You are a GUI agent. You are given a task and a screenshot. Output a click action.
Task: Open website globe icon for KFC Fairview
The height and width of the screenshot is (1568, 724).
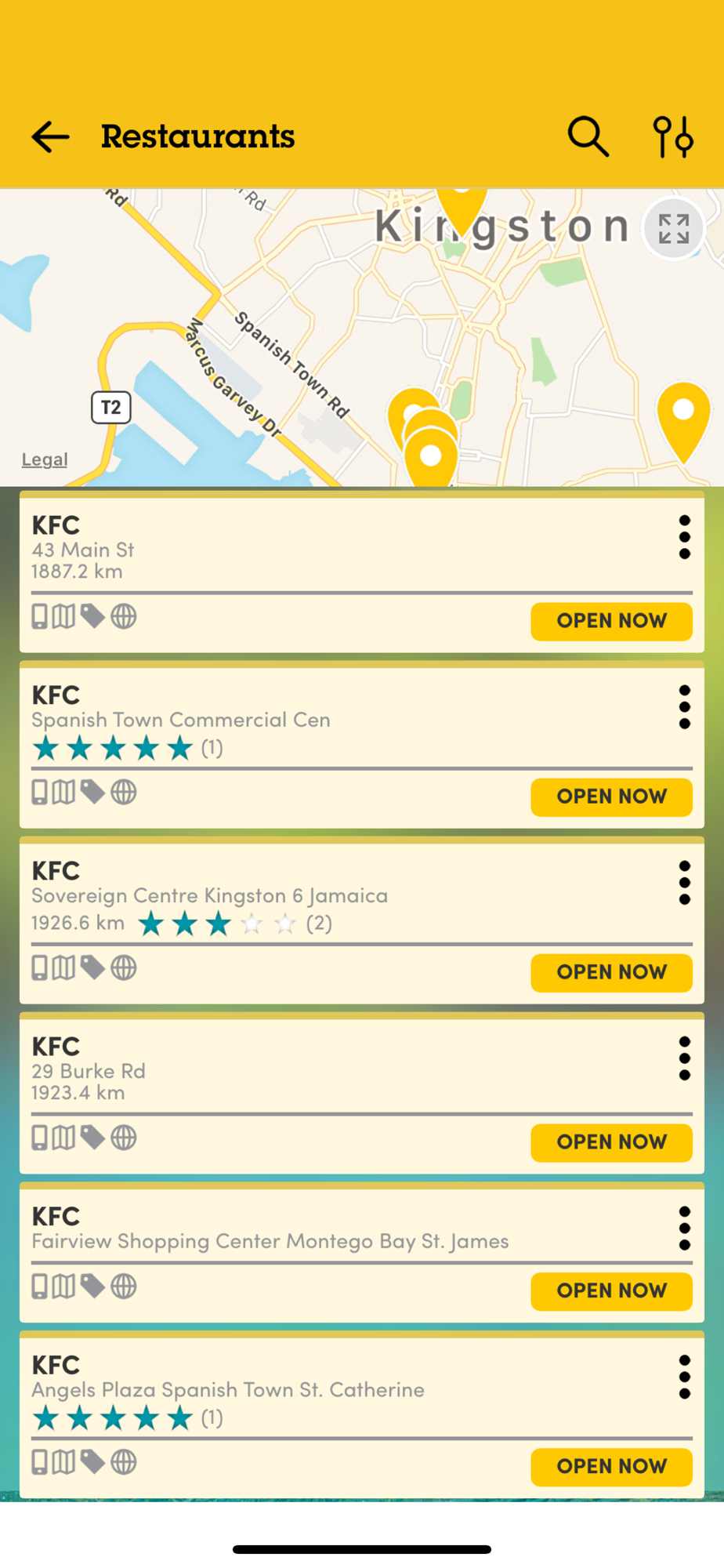pos(123,1287)
